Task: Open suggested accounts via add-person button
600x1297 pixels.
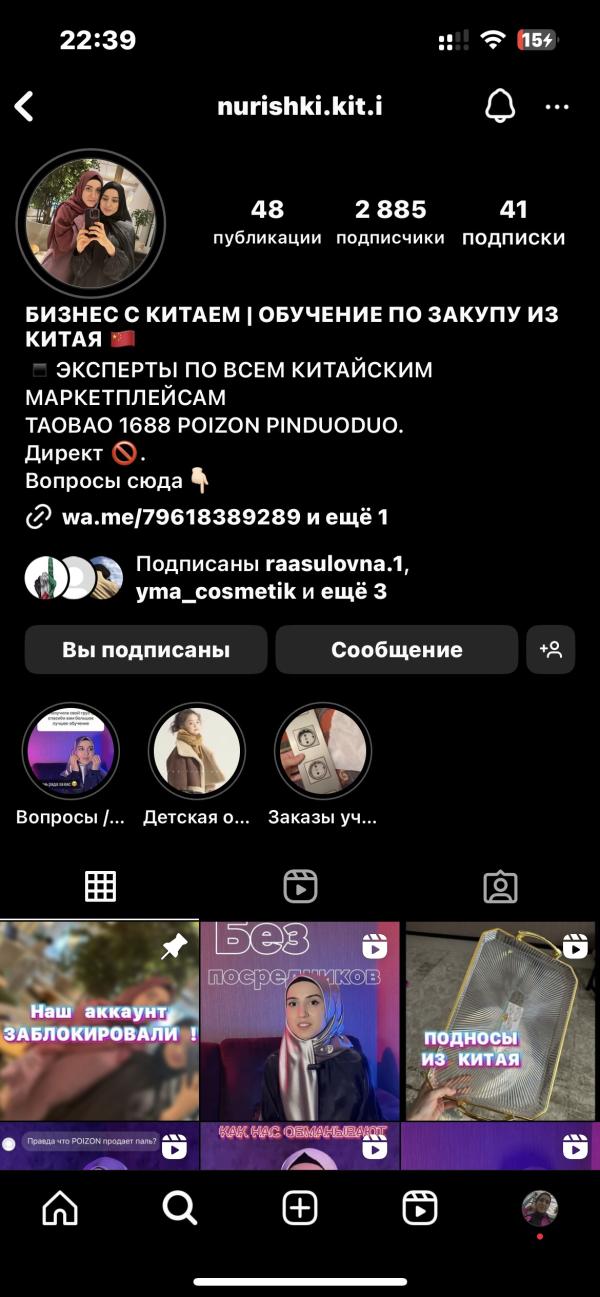Action: [x=551, y=650]
